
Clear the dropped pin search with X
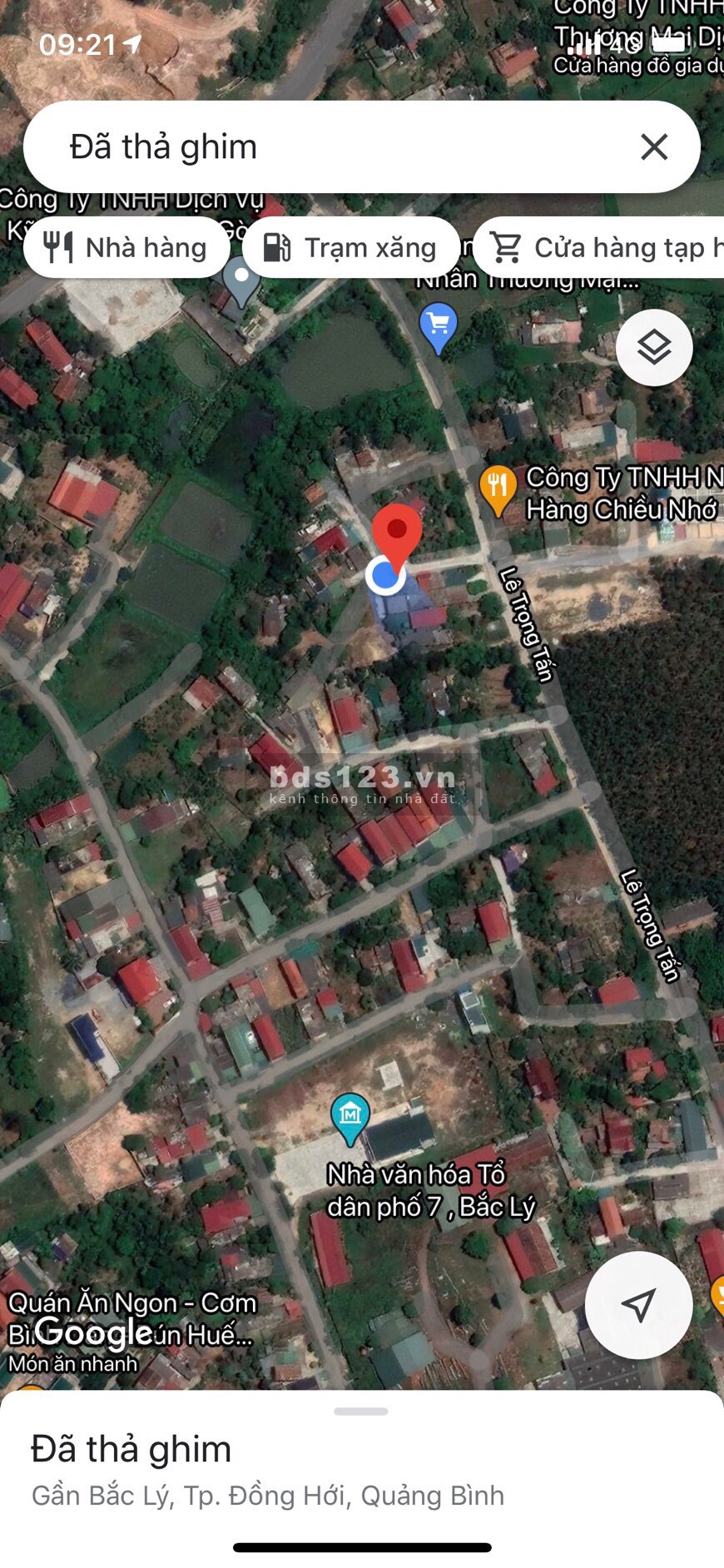click(654, 147)
